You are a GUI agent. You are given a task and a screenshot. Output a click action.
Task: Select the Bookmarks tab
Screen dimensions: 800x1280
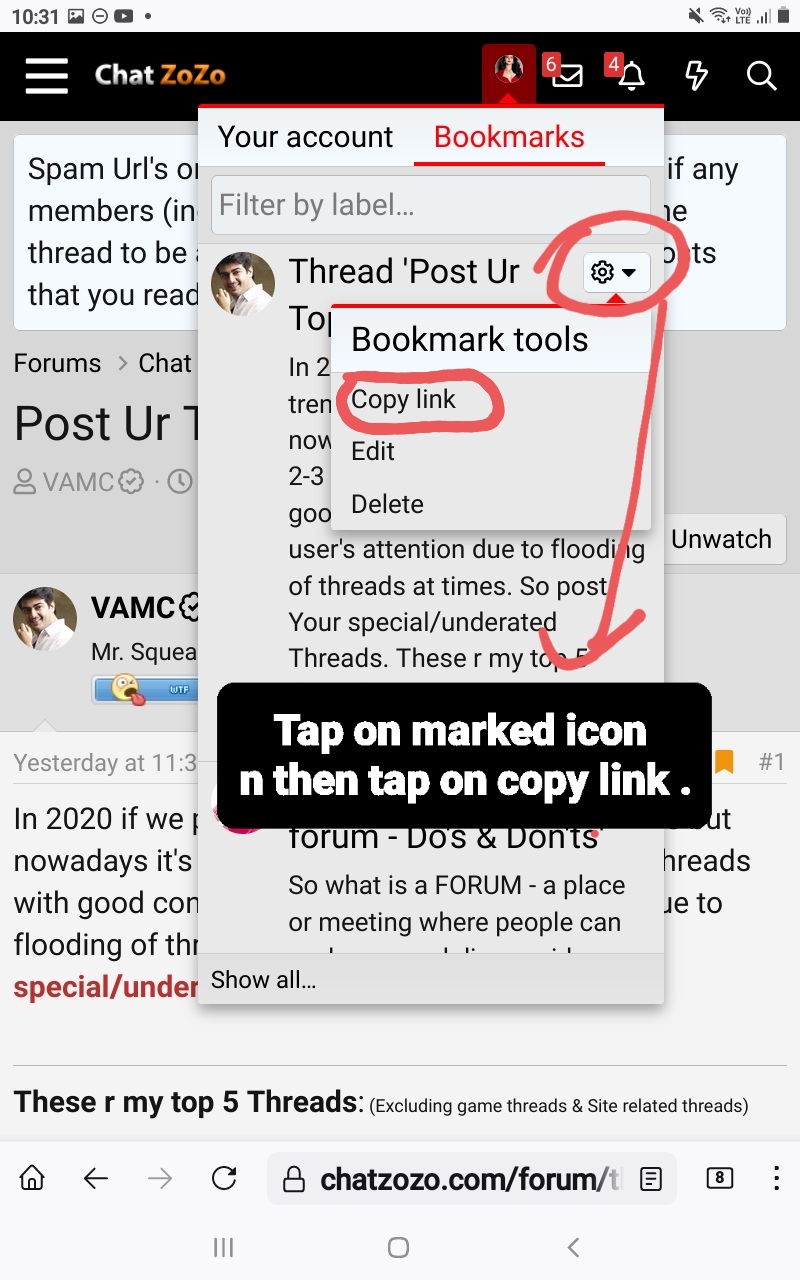[x=509, y=137]
